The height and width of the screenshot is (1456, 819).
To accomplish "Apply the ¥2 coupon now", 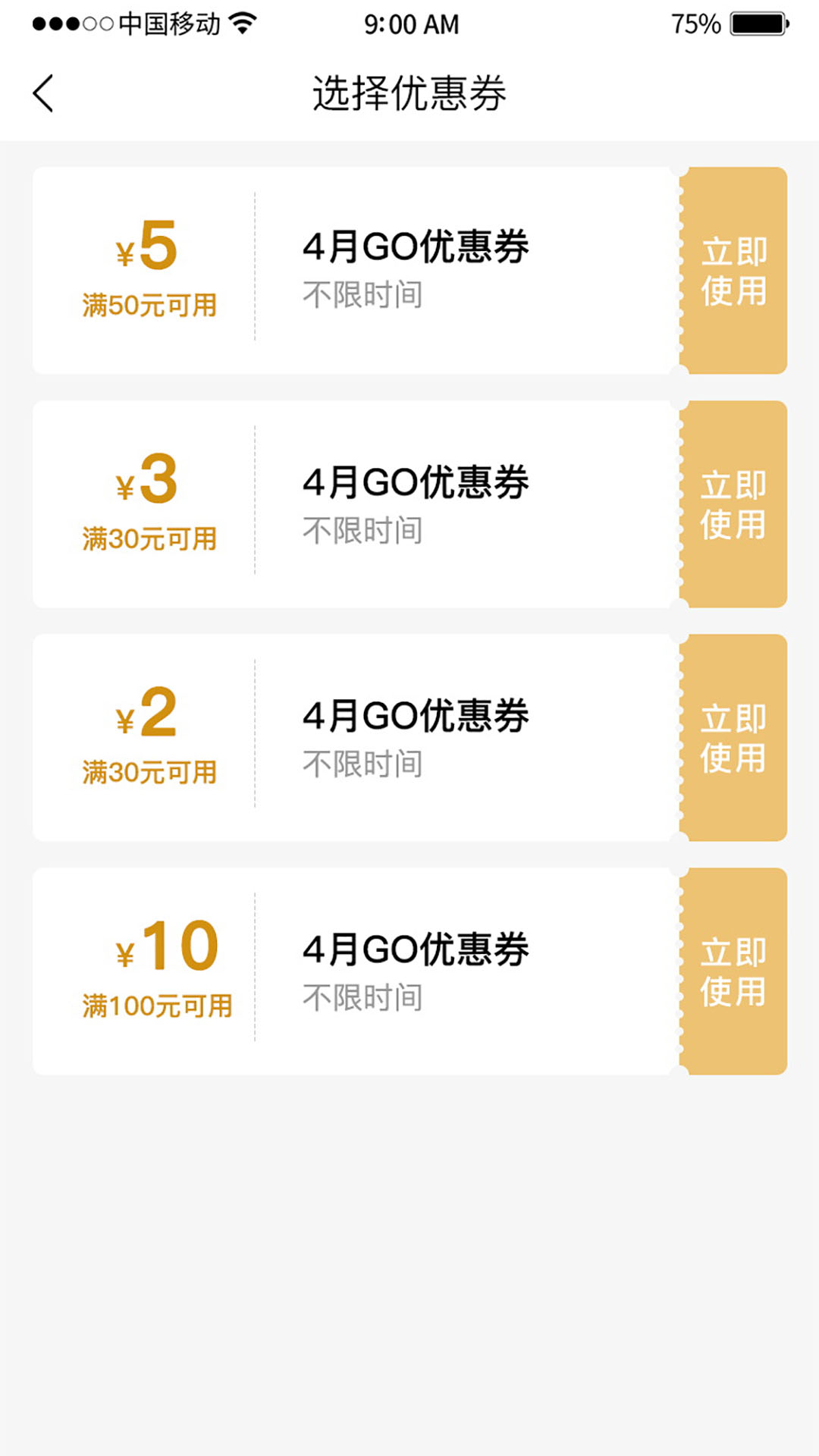I will coord(733,738).
